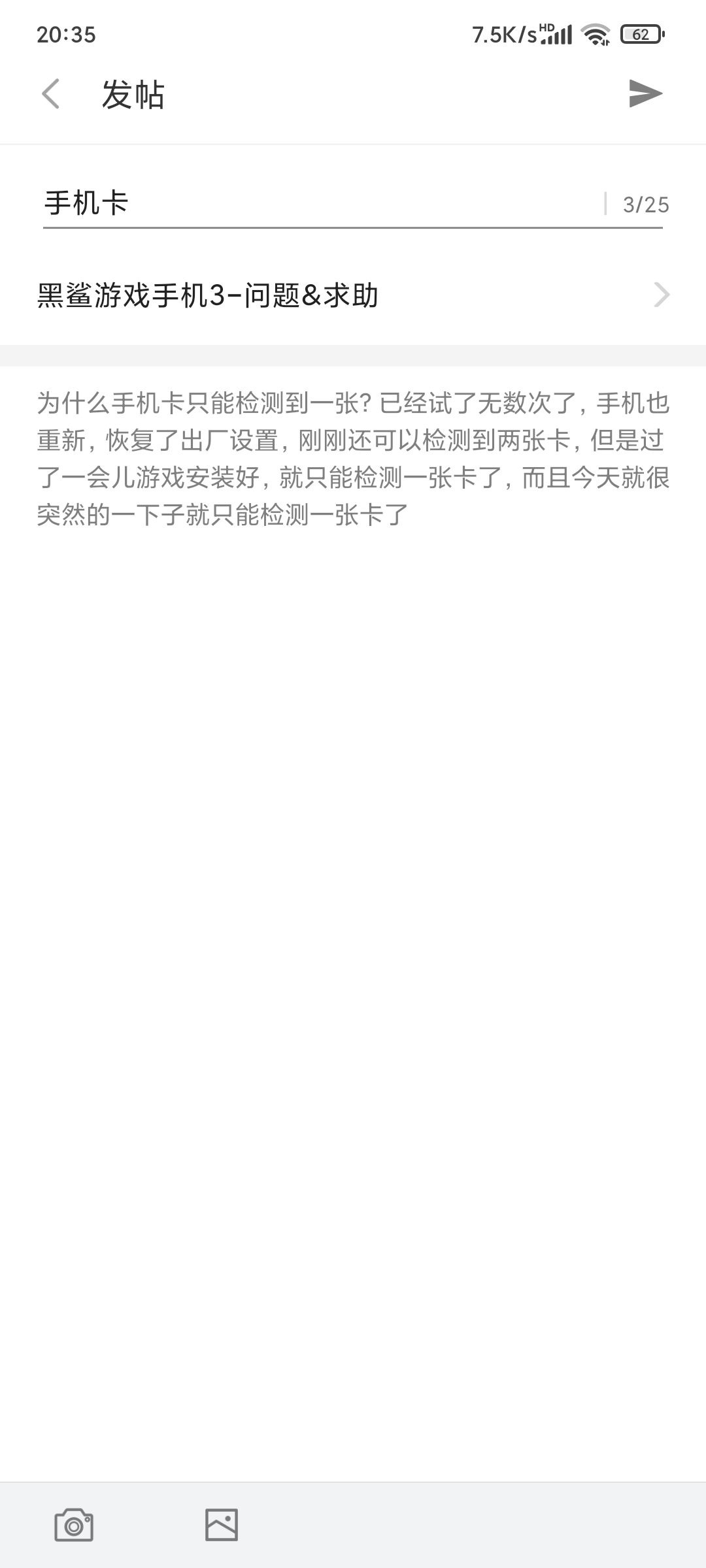The image size is (706, 1568).
Task: Edit the title field containing 手机卡
Action: 320,204
